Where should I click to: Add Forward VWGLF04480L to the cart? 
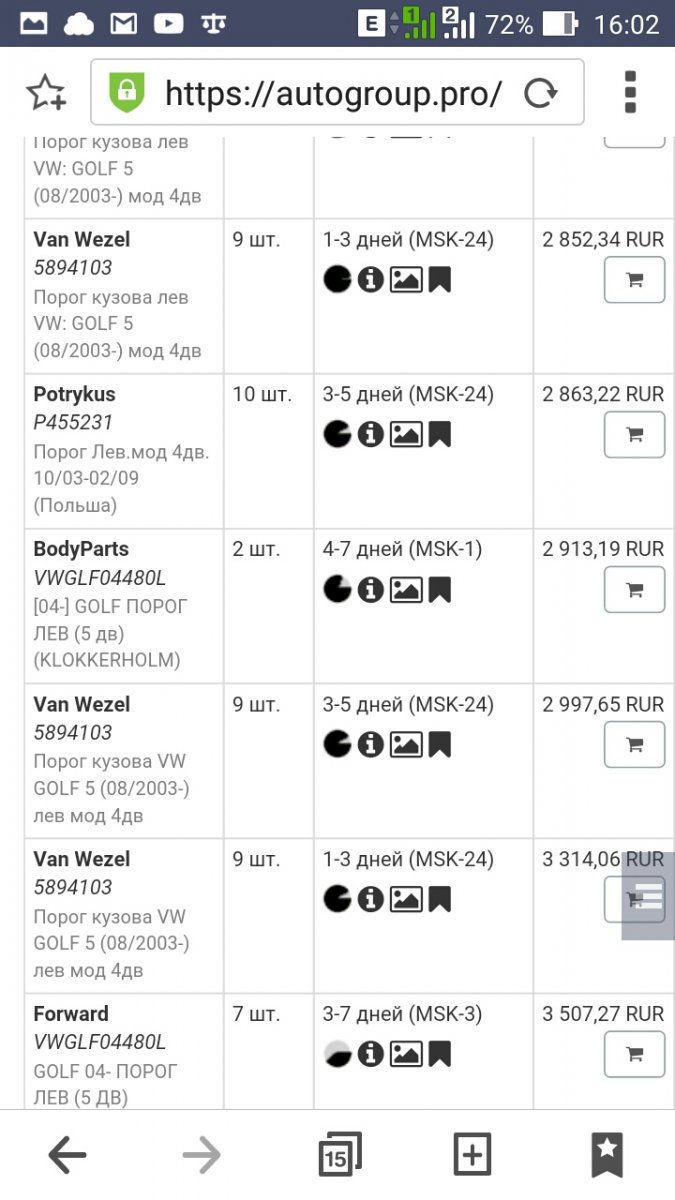coord(634,1054)
